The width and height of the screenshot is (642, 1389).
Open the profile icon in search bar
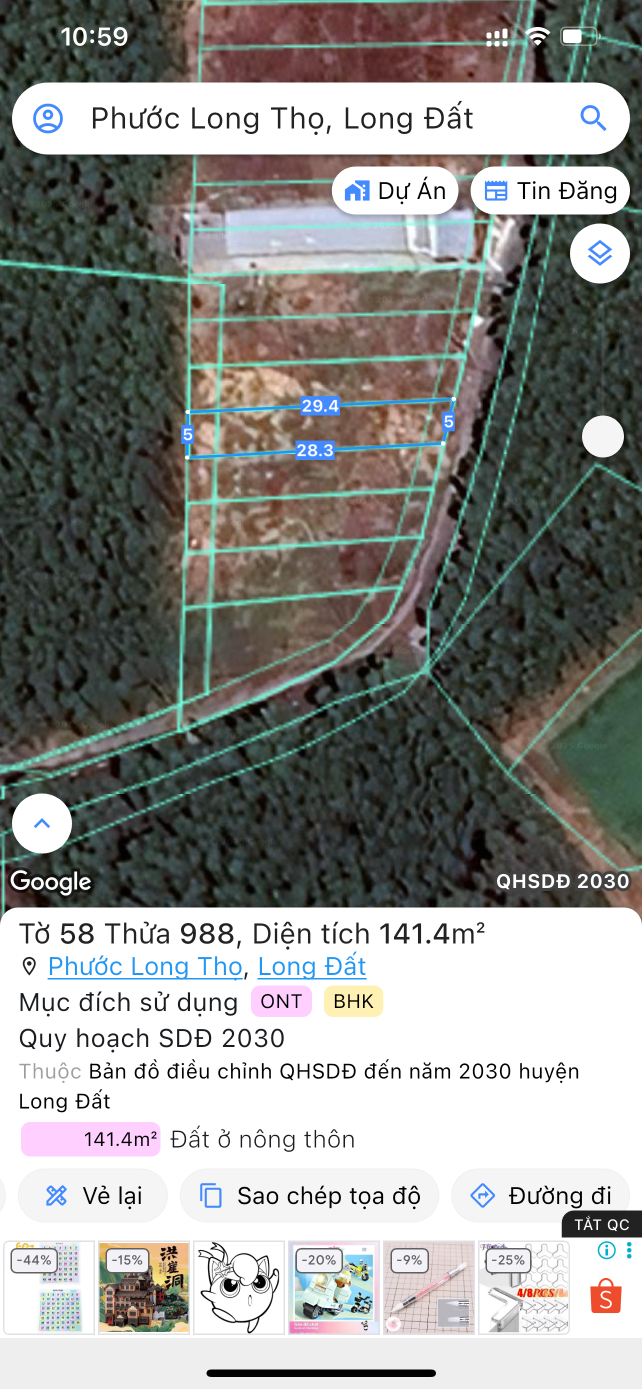[48, 119]
